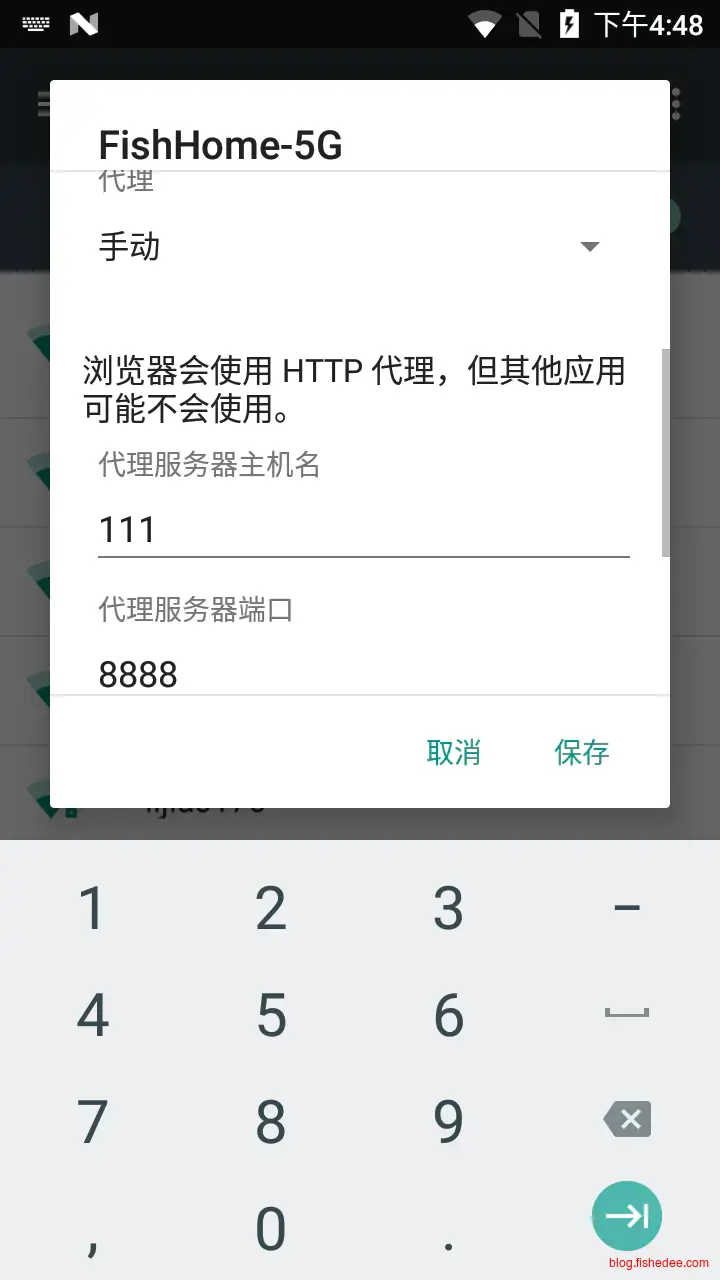Screen dimensions: 720x1280
Task: Type digit 1 on the keypad
Action: (x=92, y=908)
